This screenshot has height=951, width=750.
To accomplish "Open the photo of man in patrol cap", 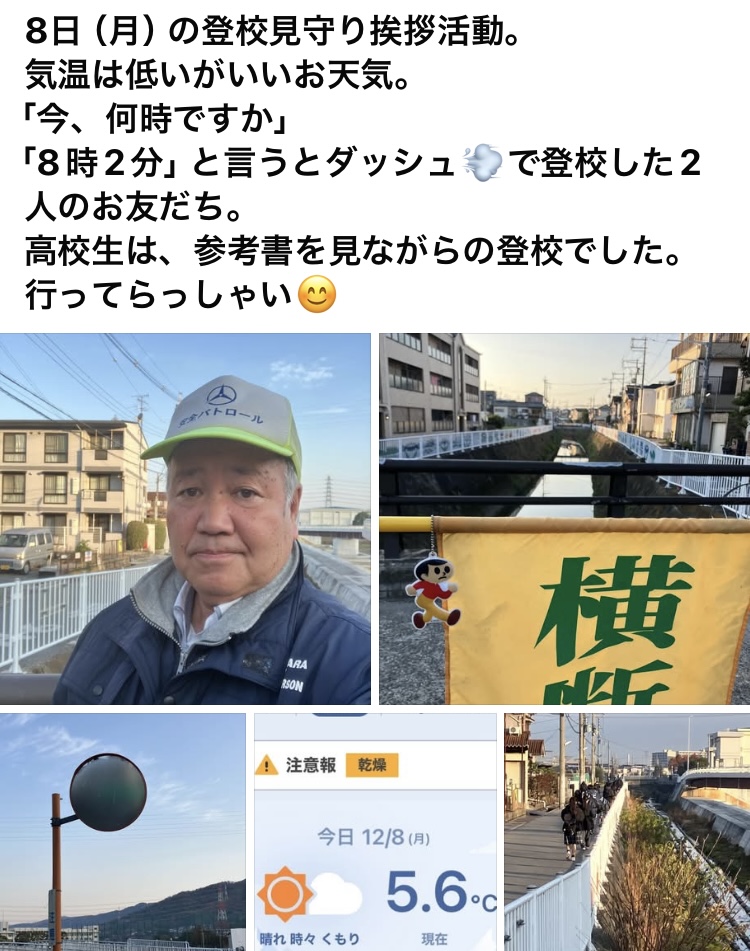I will pos(185,518).
